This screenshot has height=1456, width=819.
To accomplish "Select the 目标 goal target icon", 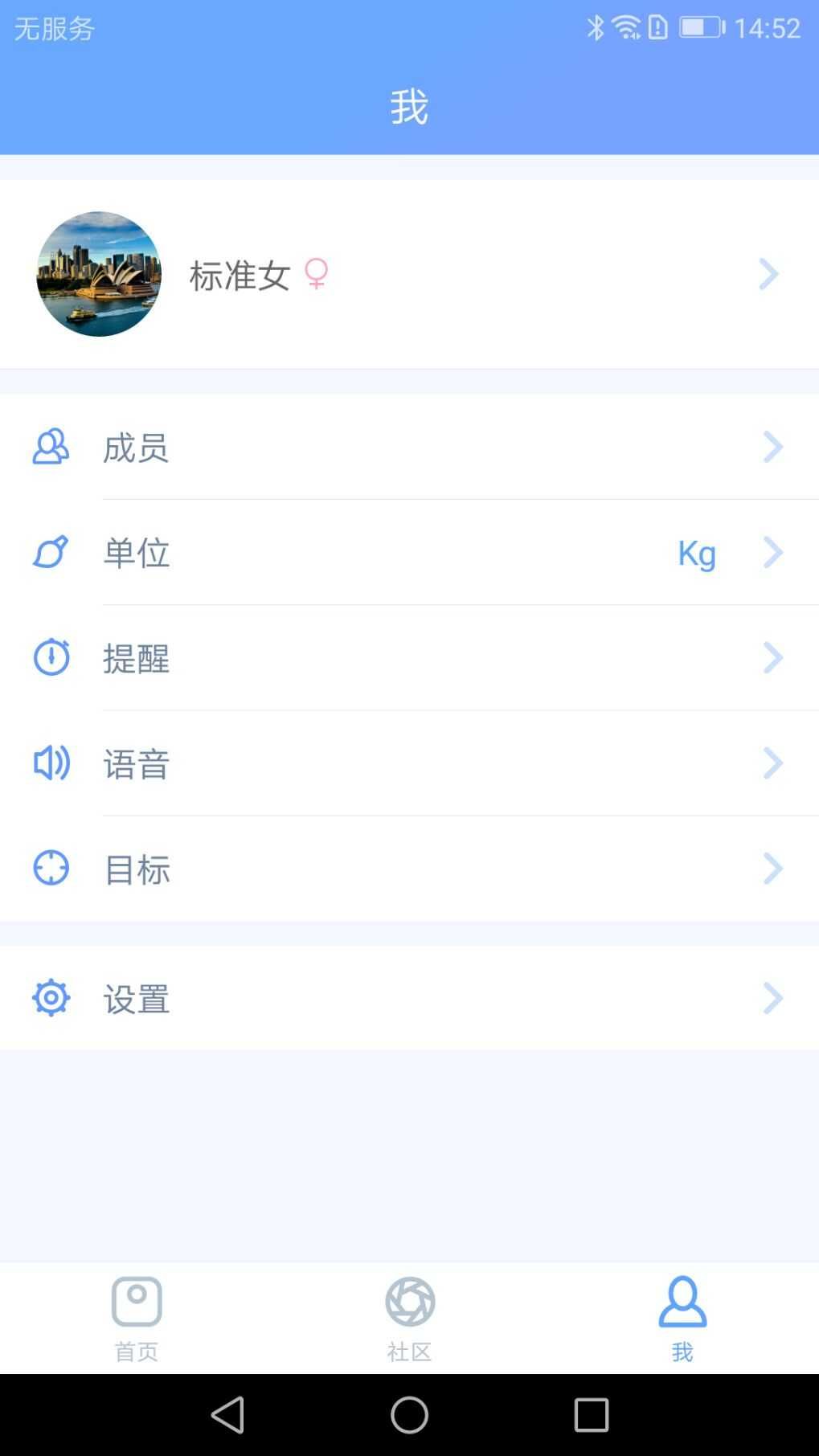I will 51,869.
